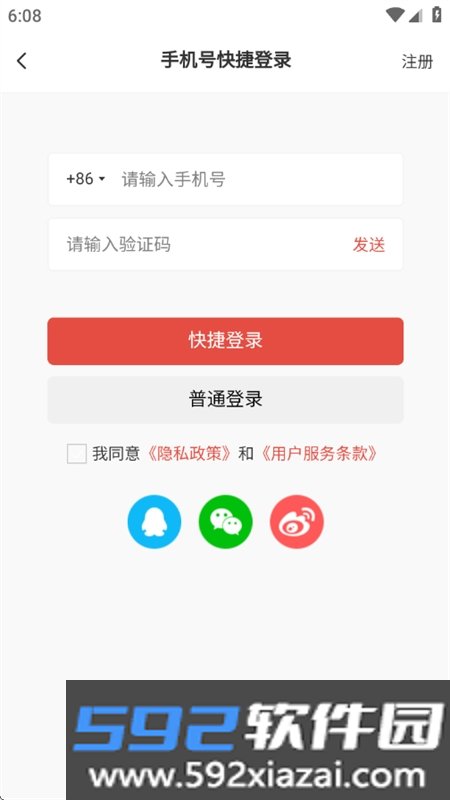Check the 我同意 agreement checkbox
Viewport: 450px width, 800px height.
tap(77, 454)
